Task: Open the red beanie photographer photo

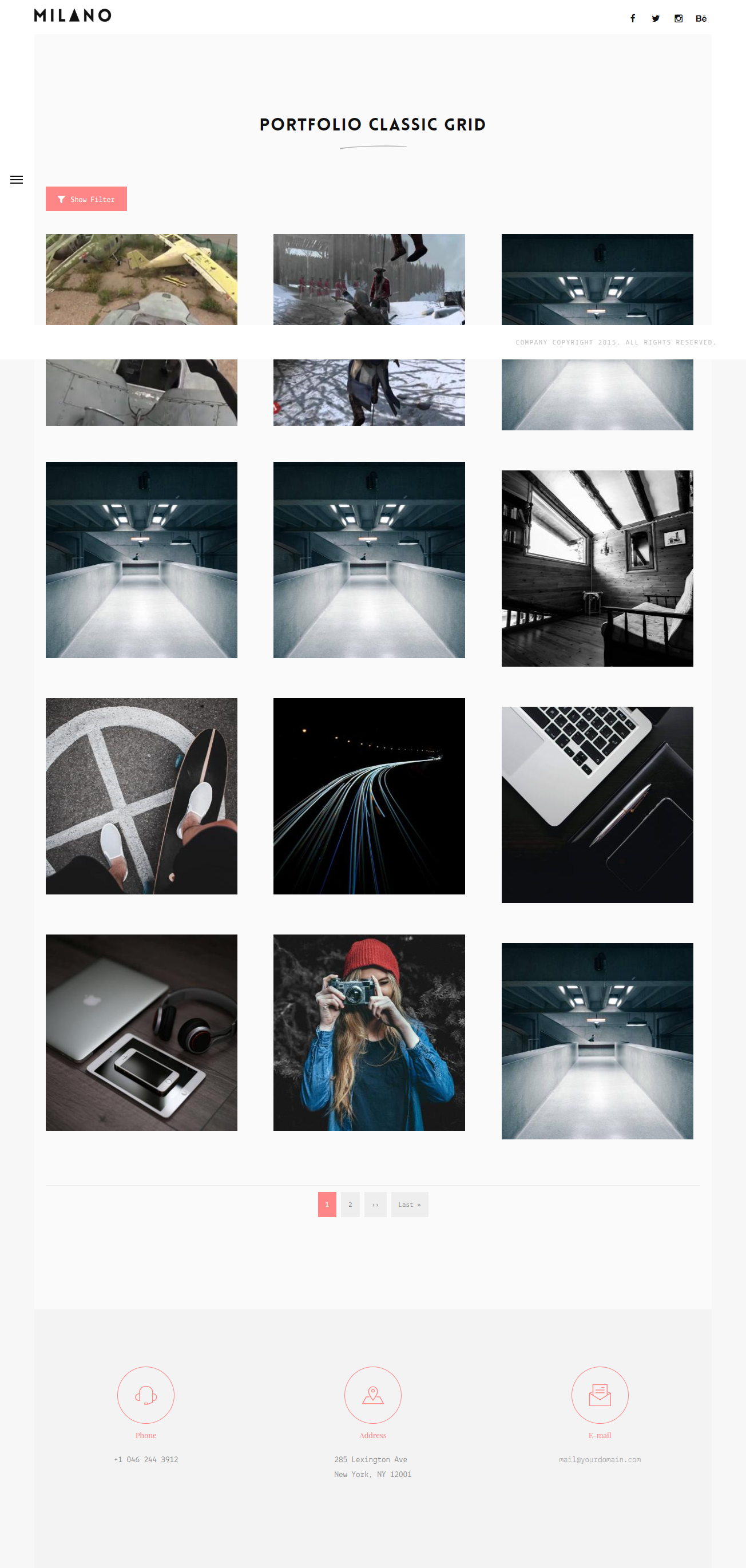Action: (369, 1032)
